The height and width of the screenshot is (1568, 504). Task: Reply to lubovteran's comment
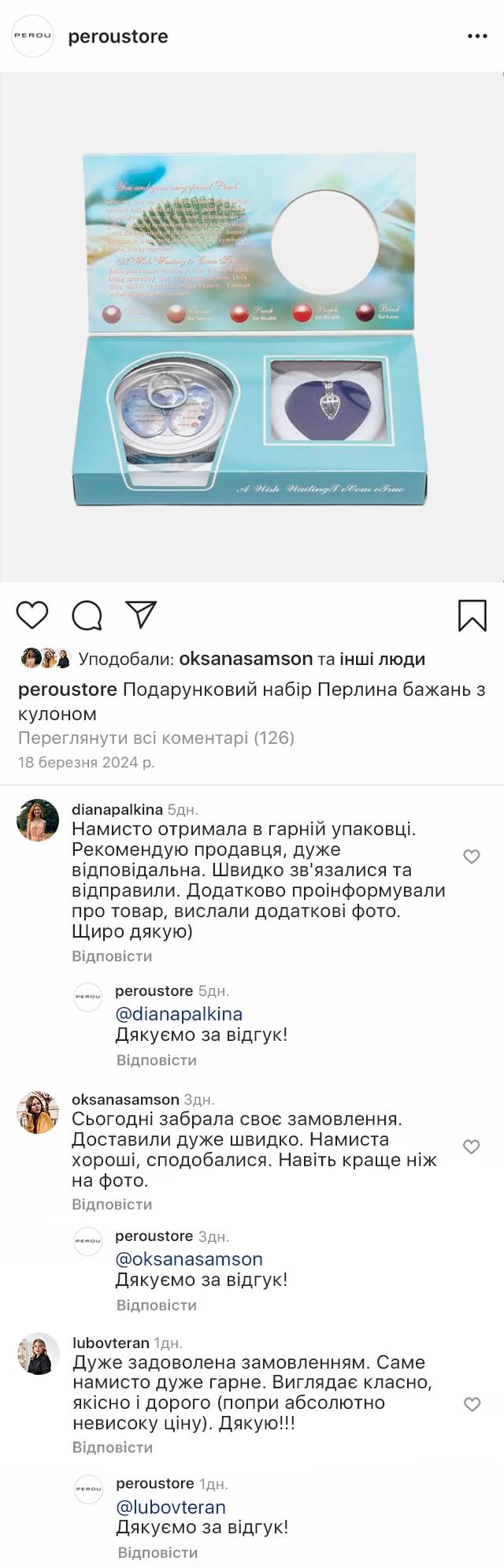coord(113,1447)
